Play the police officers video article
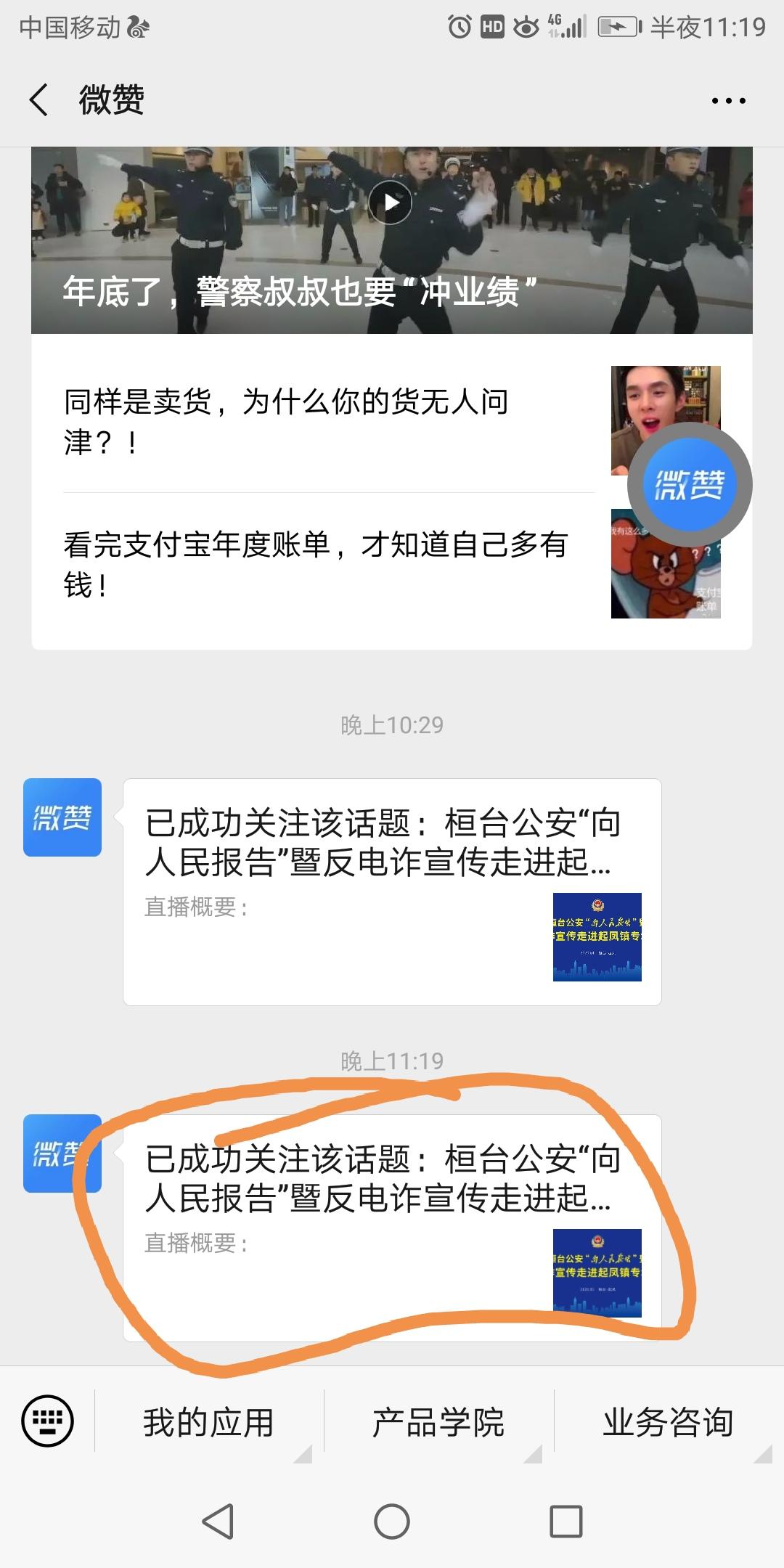This screenshot has width=784, height=1568. (x=391, y=203)
